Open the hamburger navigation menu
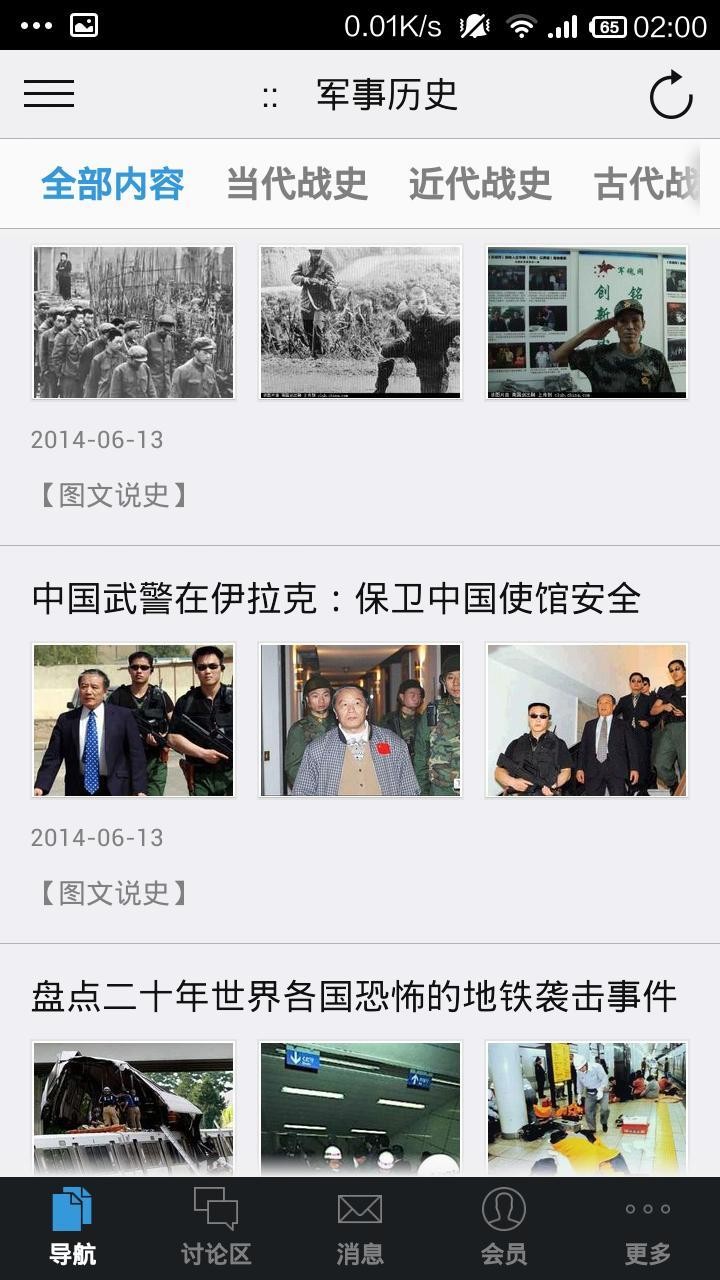 50,93
